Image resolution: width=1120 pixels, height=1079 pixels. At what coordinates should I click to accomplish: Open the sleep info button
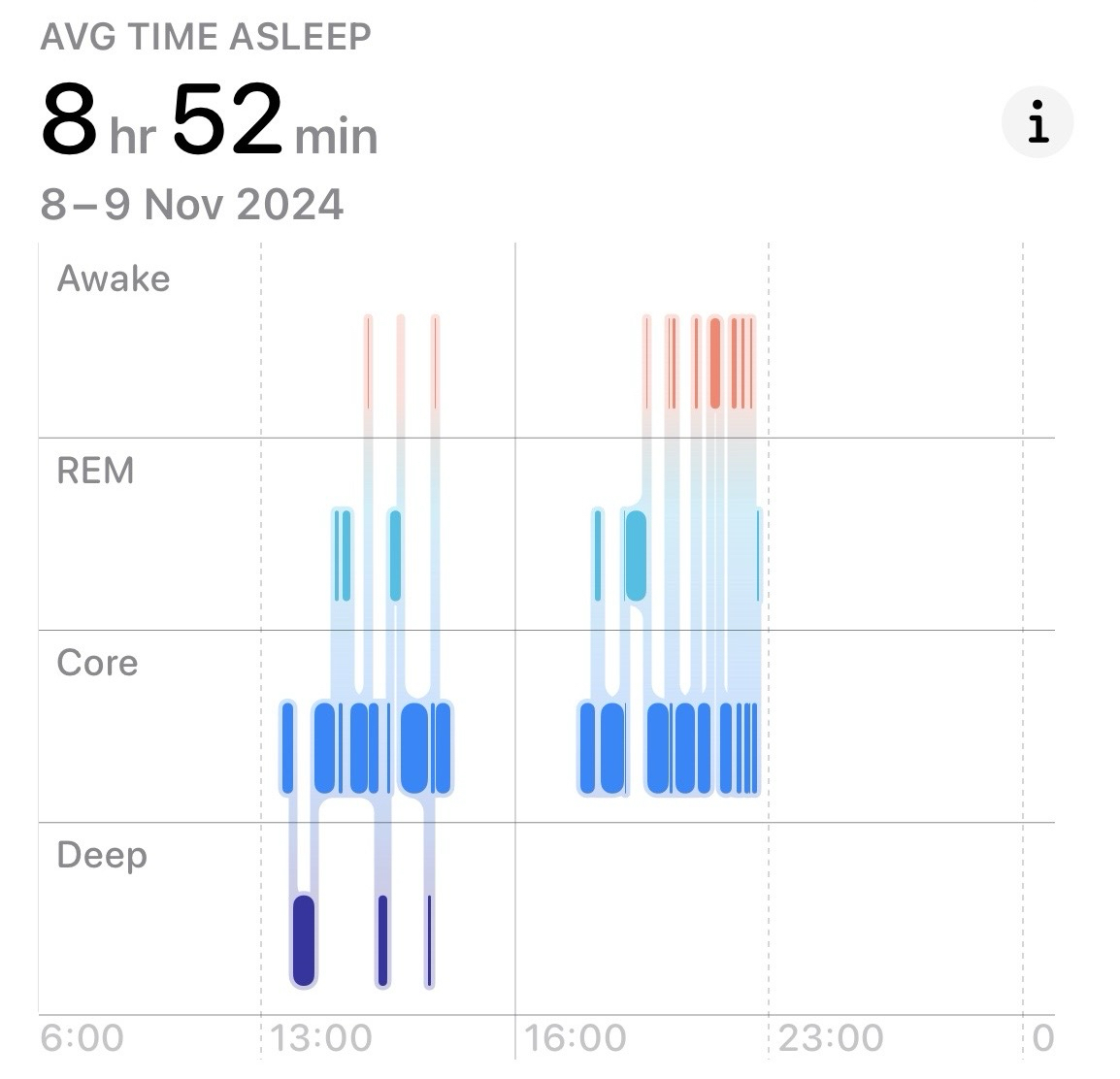click(1038, 123)
